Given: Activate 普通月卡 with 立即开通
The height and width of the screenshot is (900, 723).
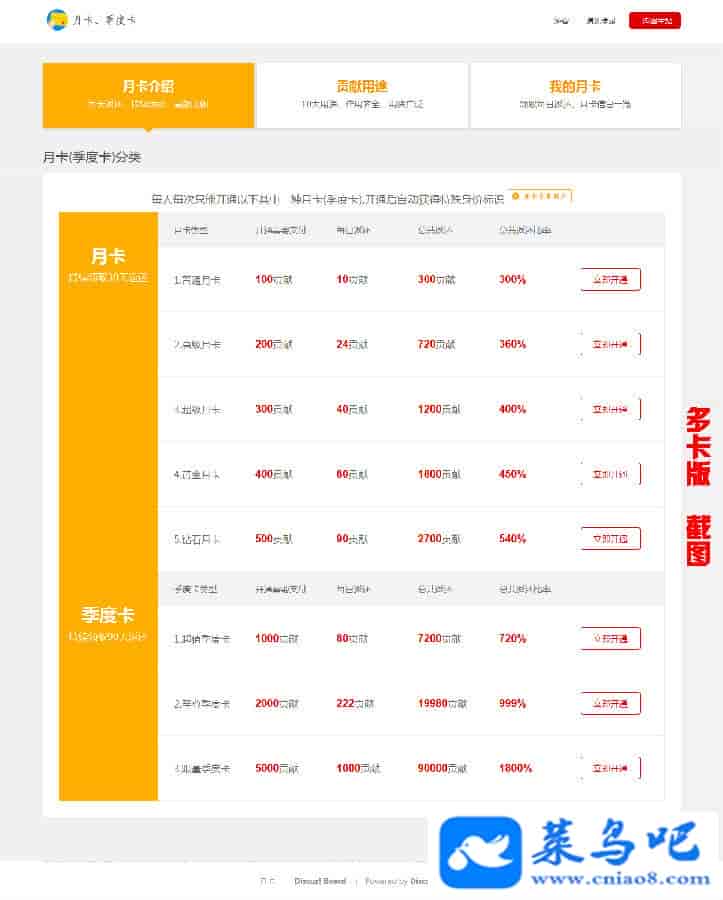Looking at the screenshot, I should click(x=610, y=279).
